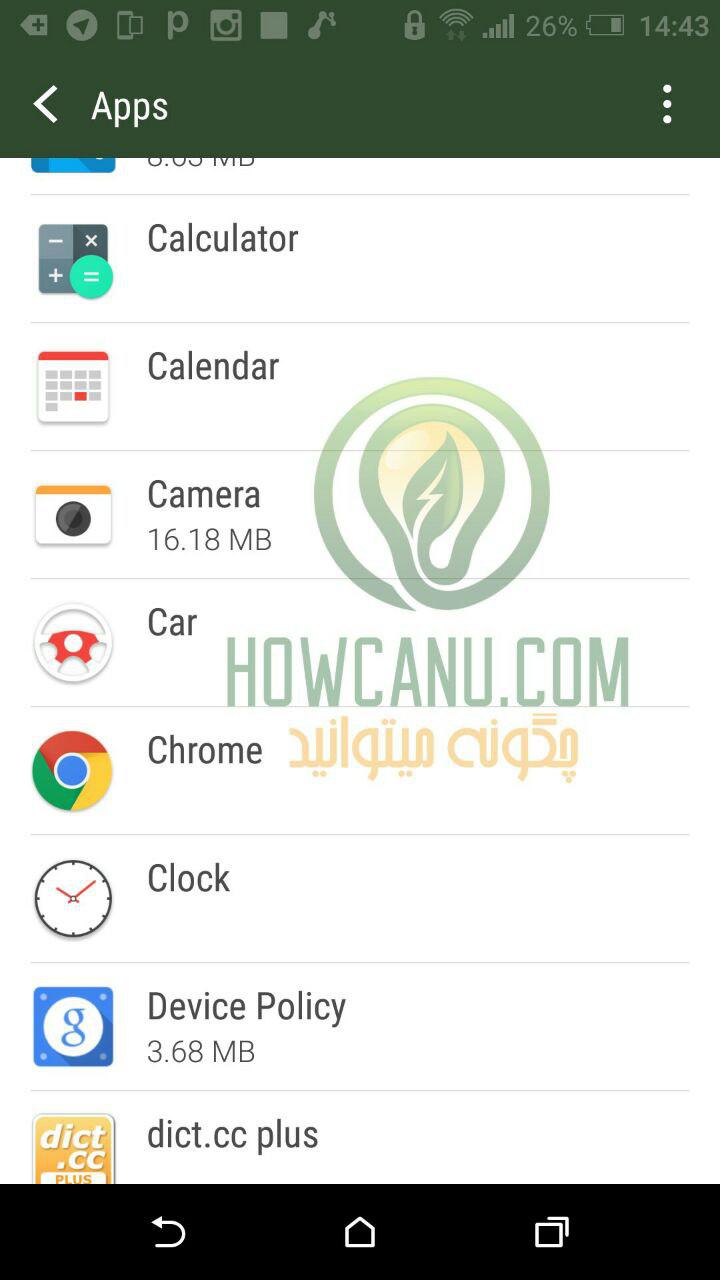Show recent apps
Screen dimensions: 720x1280
tap(551, 1232)
